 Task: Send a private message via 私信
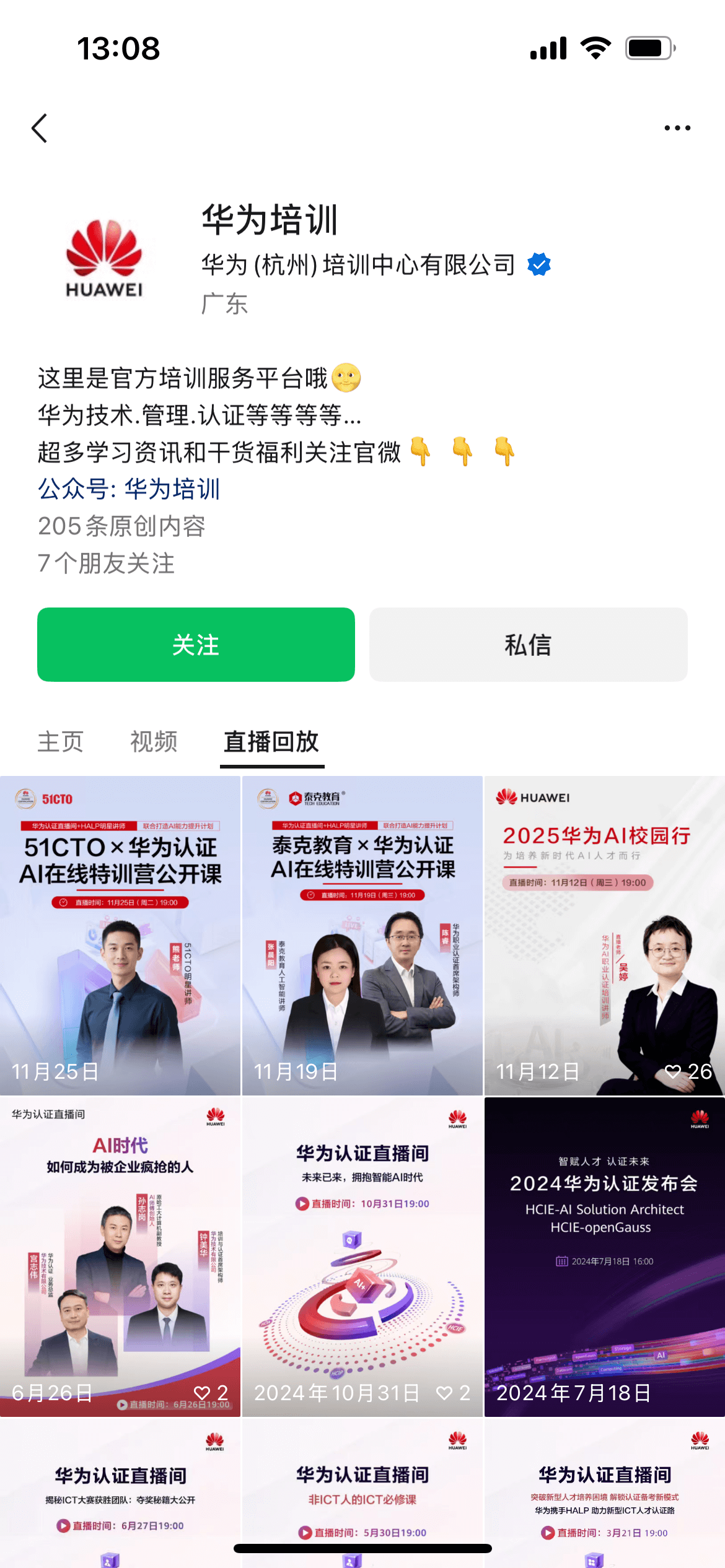pyautogui.click(x=528, y=645)
